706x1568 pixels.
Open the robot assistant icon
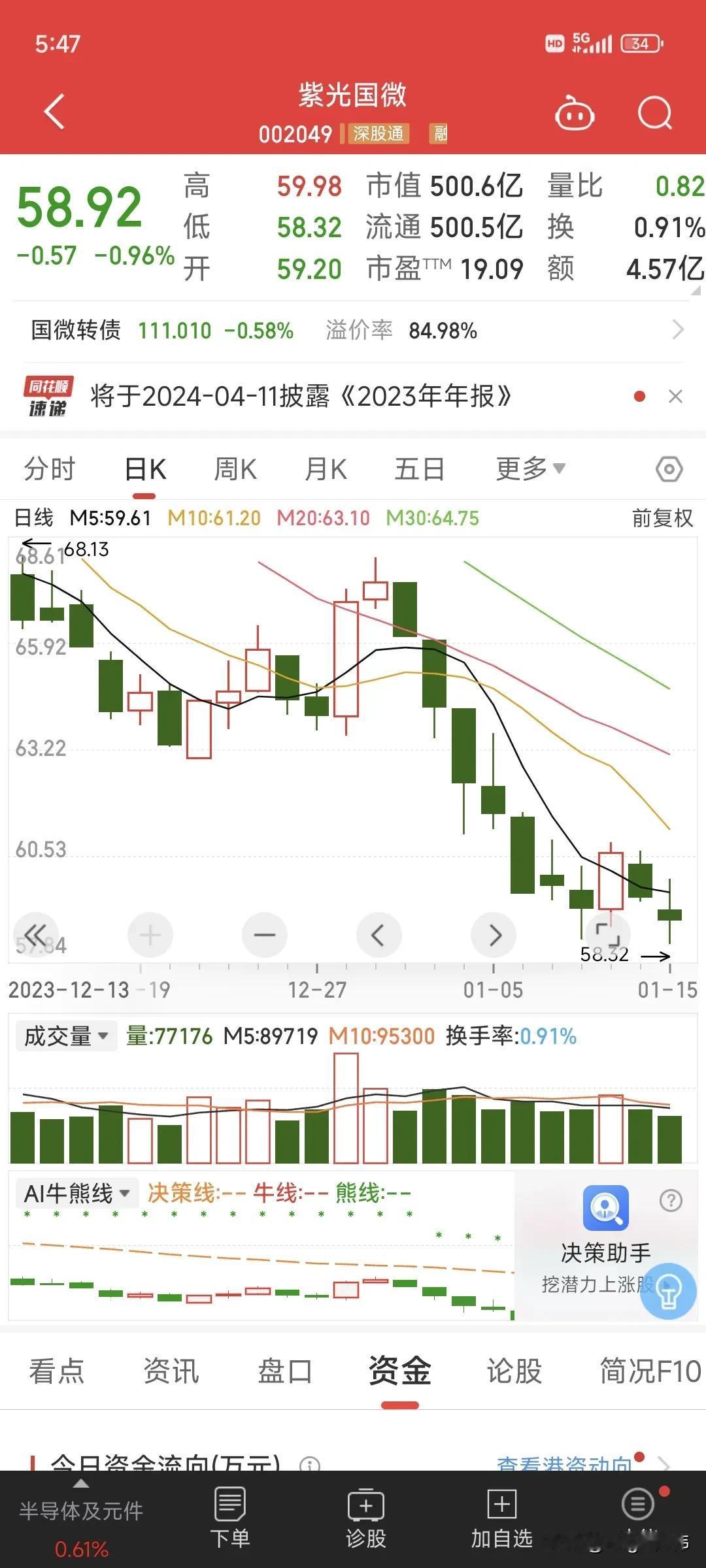[x=574, y=114]
